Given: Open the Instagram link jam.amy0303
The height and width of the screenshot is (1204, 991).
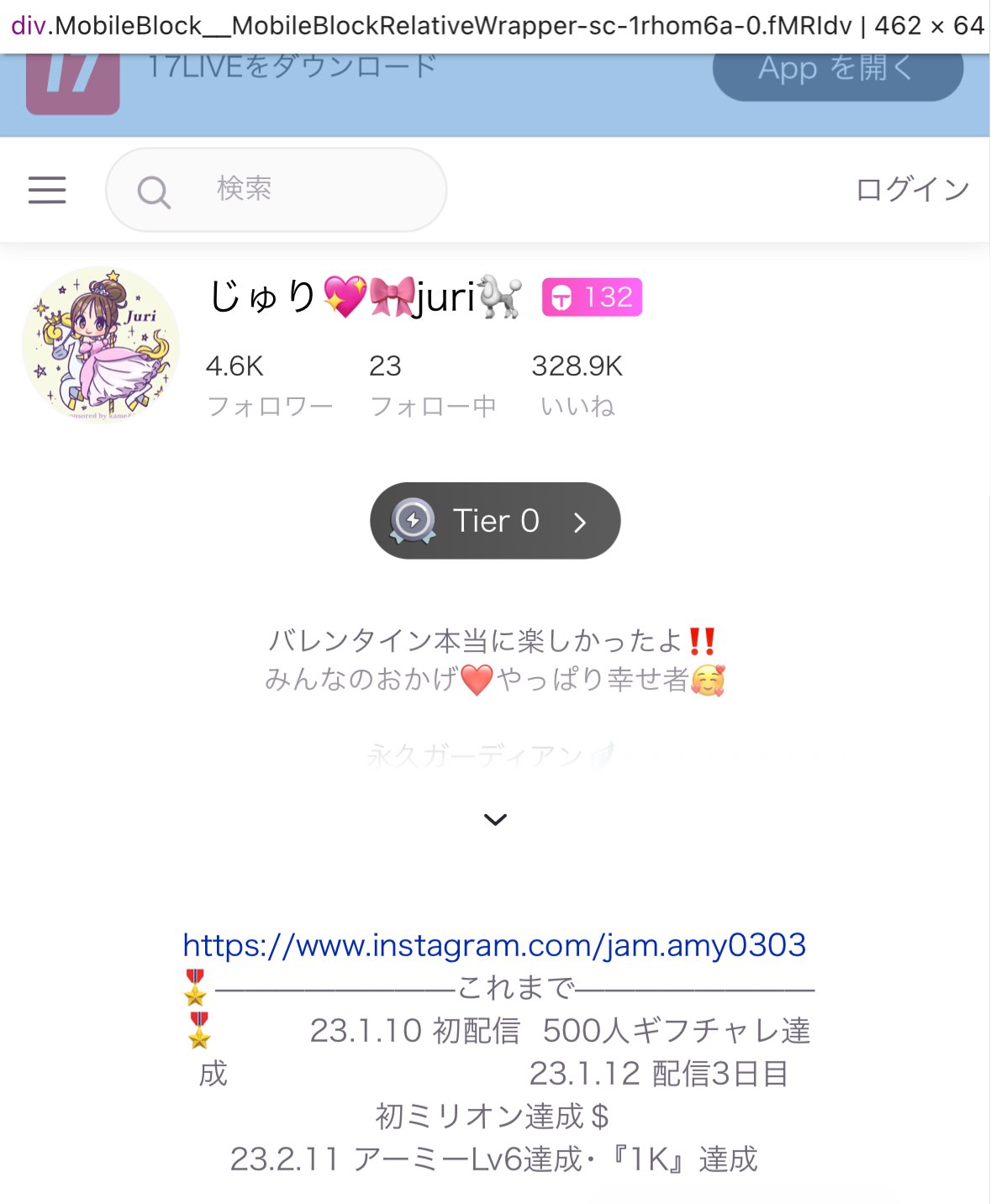Looking at the screenshot, I should [x=494, y=946].
